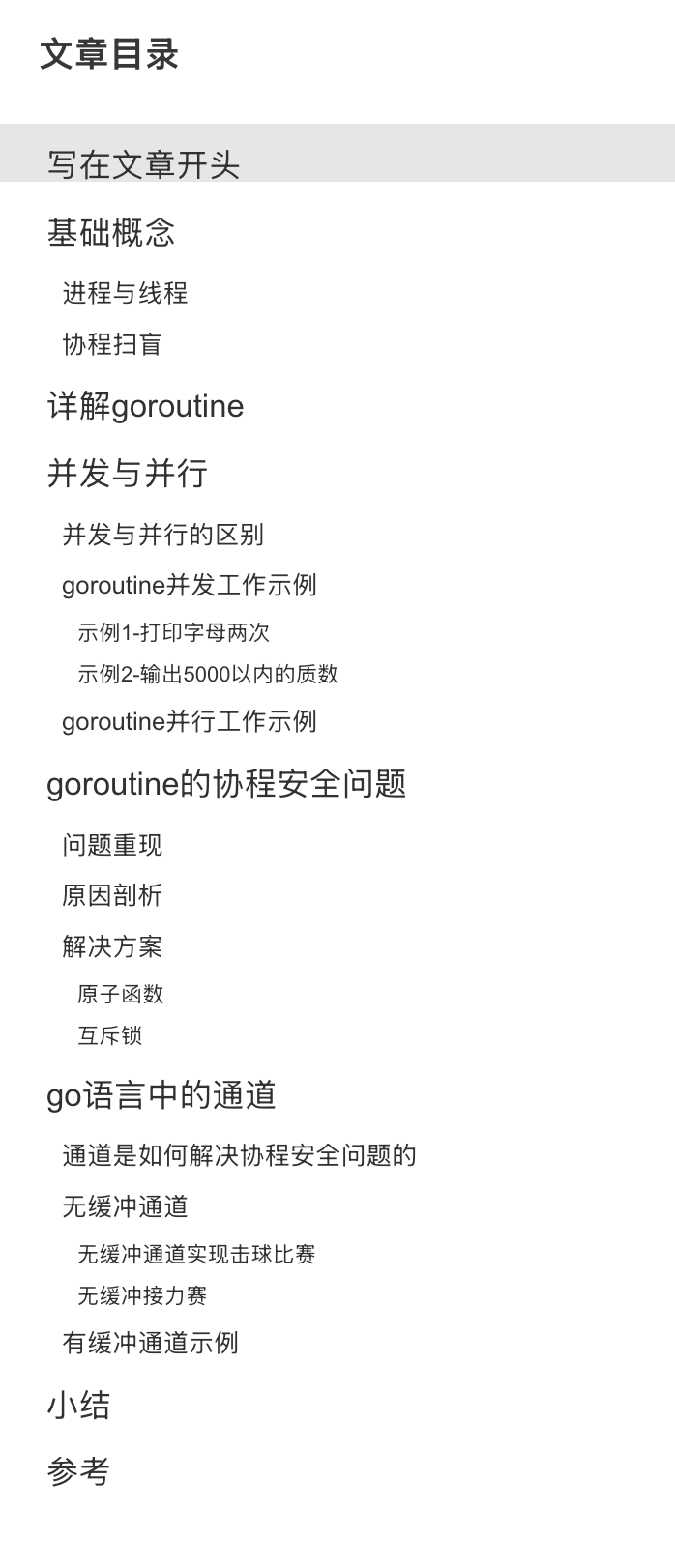Jump to 写在文章开头 section
This screenshot has height=1568, width=675.
pyautogui.click(x=143, y=164)
